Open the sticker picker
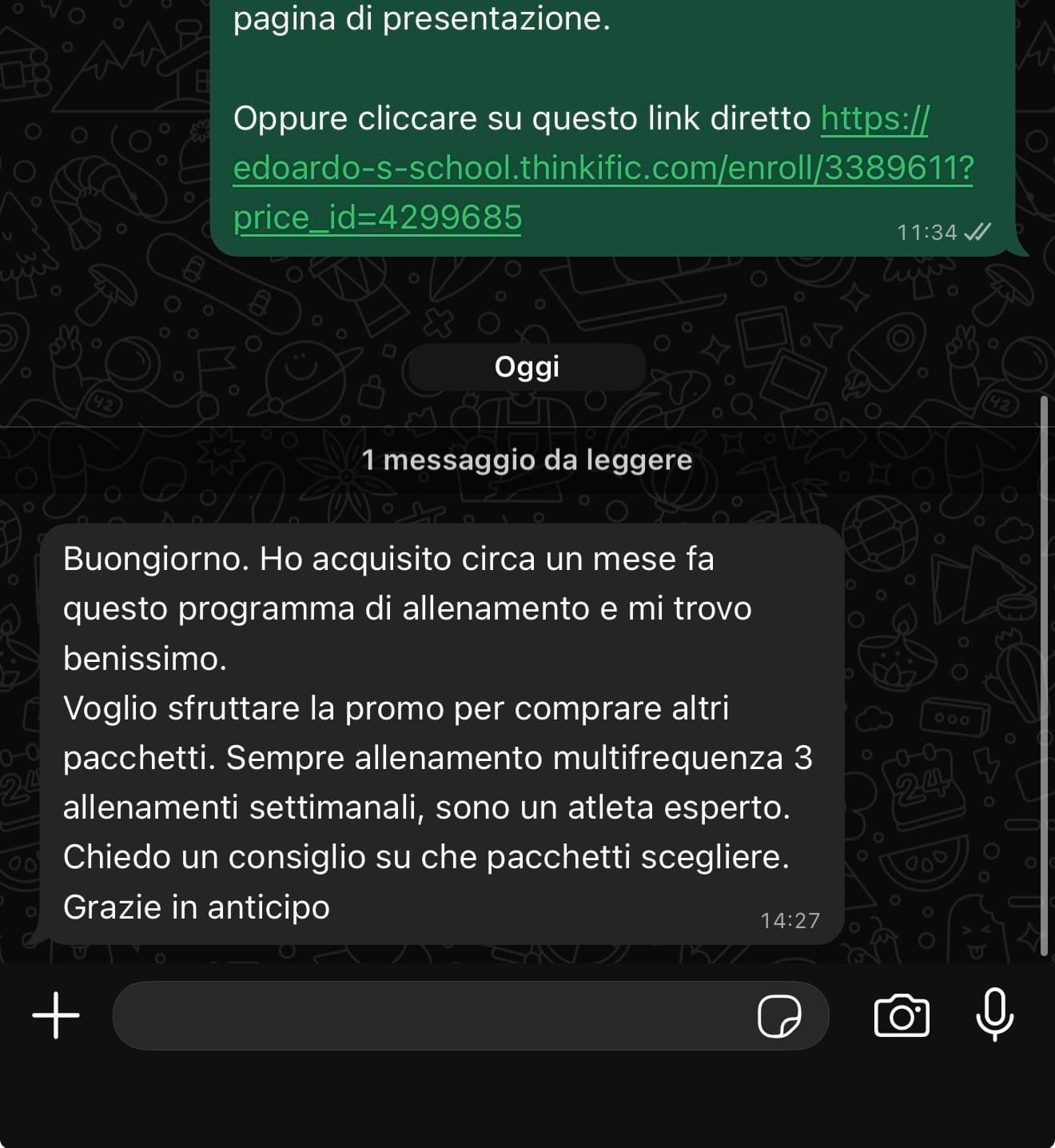This screenshot has width=1055, height=1148. point(779,1016)
